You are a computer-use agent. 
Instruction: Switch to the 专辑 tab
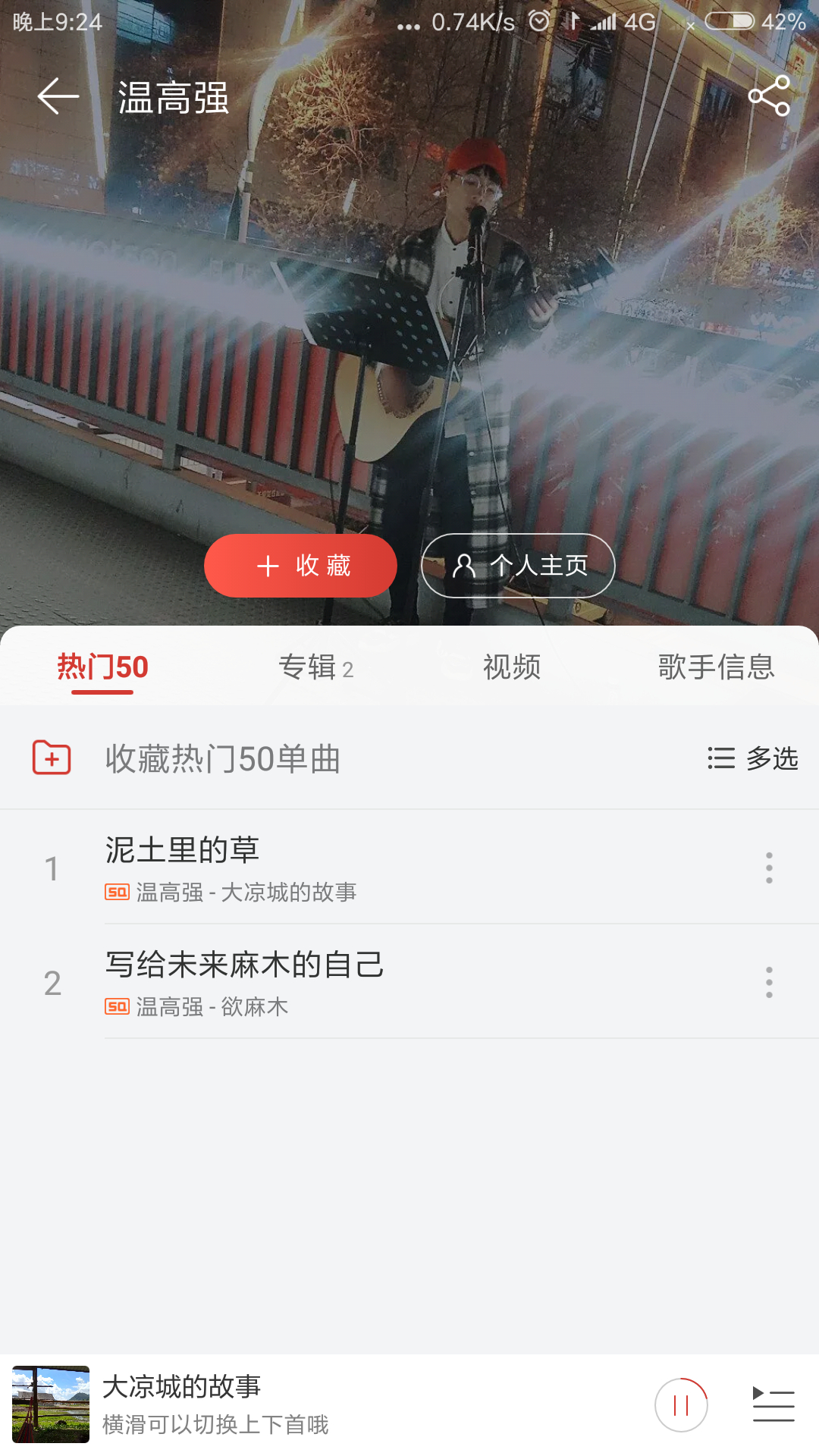click(315, 667)
